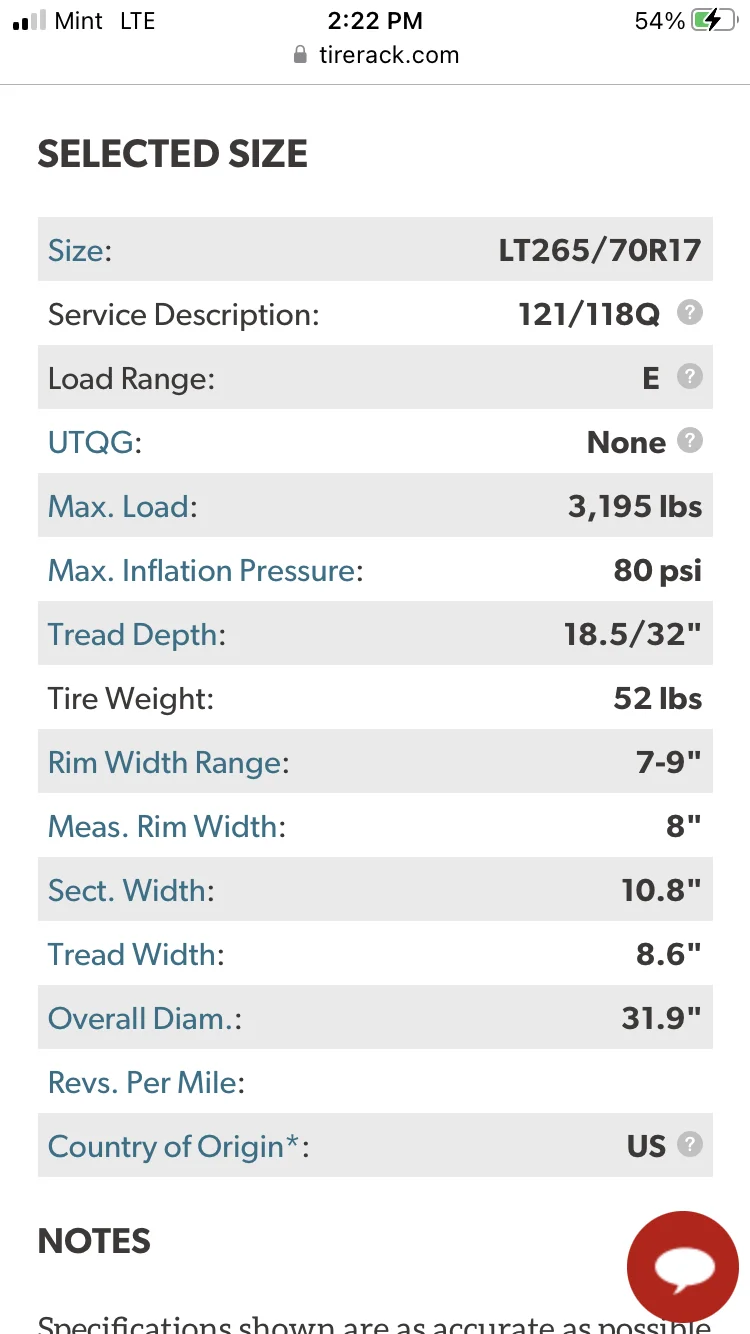Open the Tread Width definition link

pyautogui.click(x=131, y=954)
